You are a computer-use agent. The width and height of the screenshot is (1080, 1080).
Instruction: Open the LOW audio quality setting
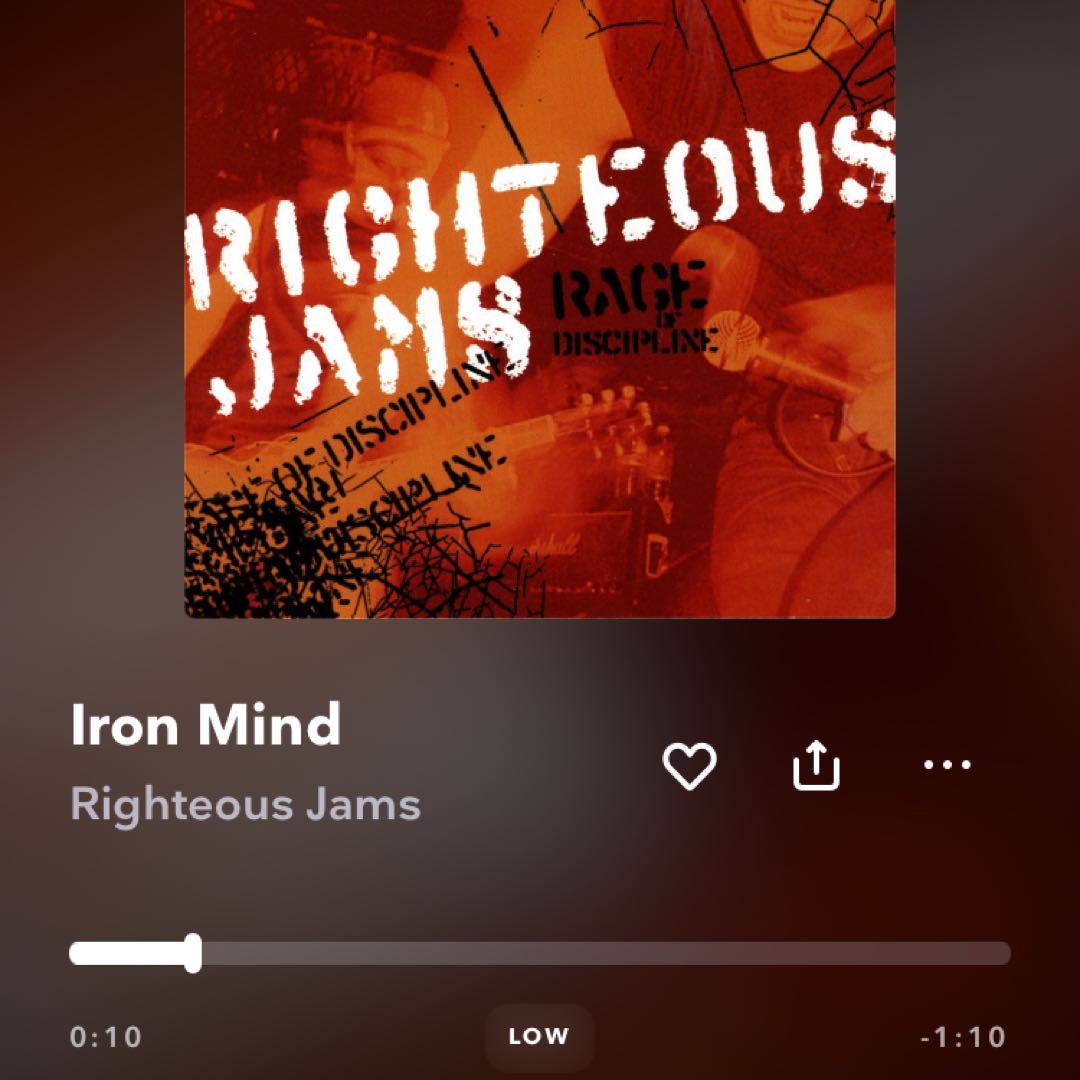coord(539,1037)
